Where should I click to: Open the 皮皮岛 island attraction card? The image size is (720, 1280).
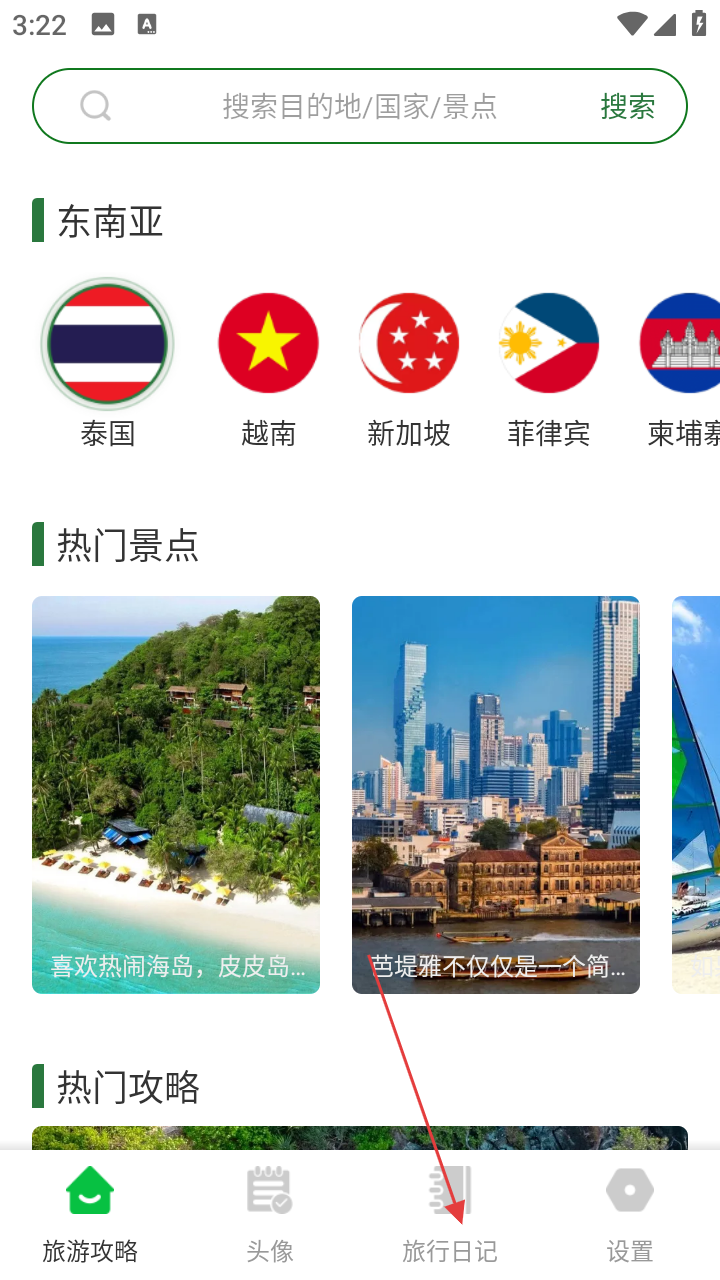point(176,794)
